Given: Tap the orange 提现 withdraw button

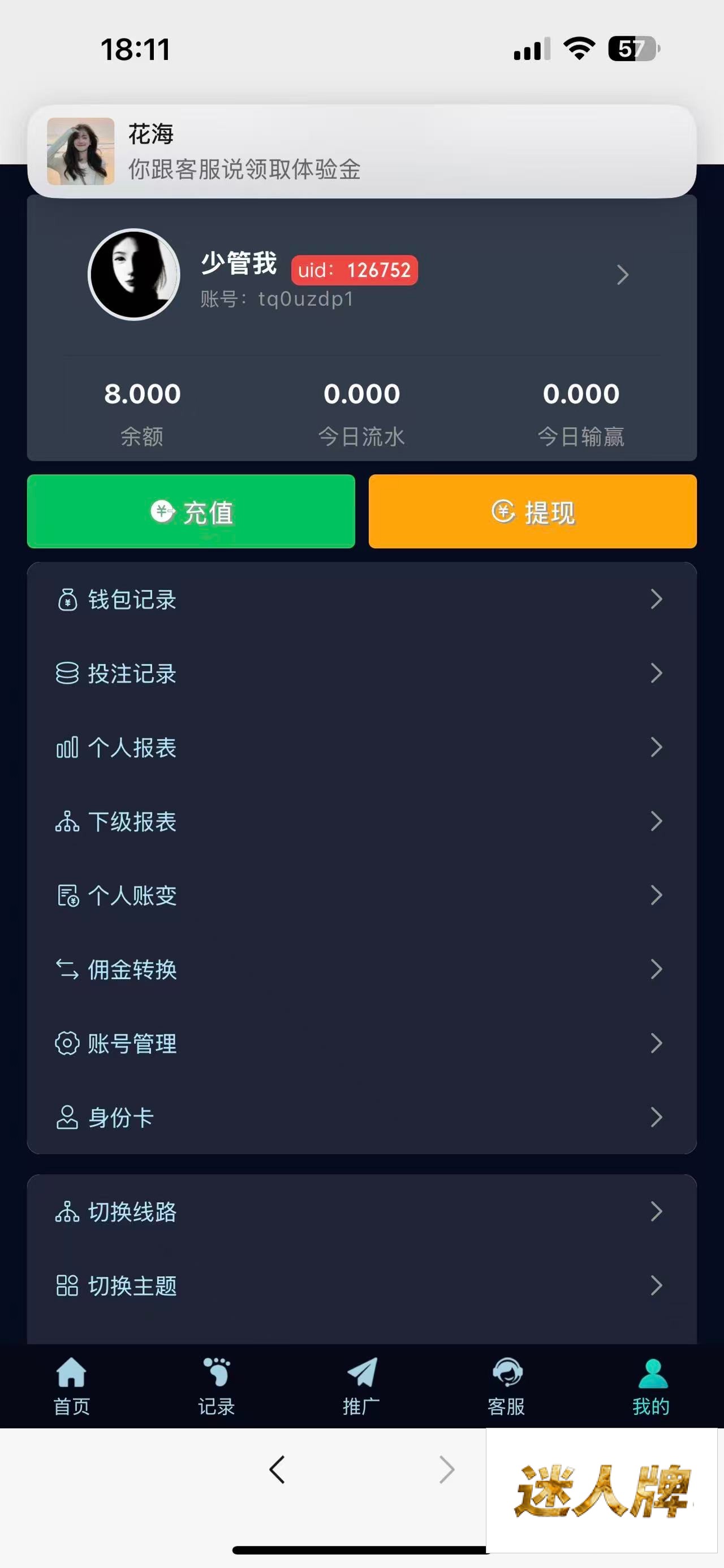Looking at the screenshot, I should tap(532, 512).
